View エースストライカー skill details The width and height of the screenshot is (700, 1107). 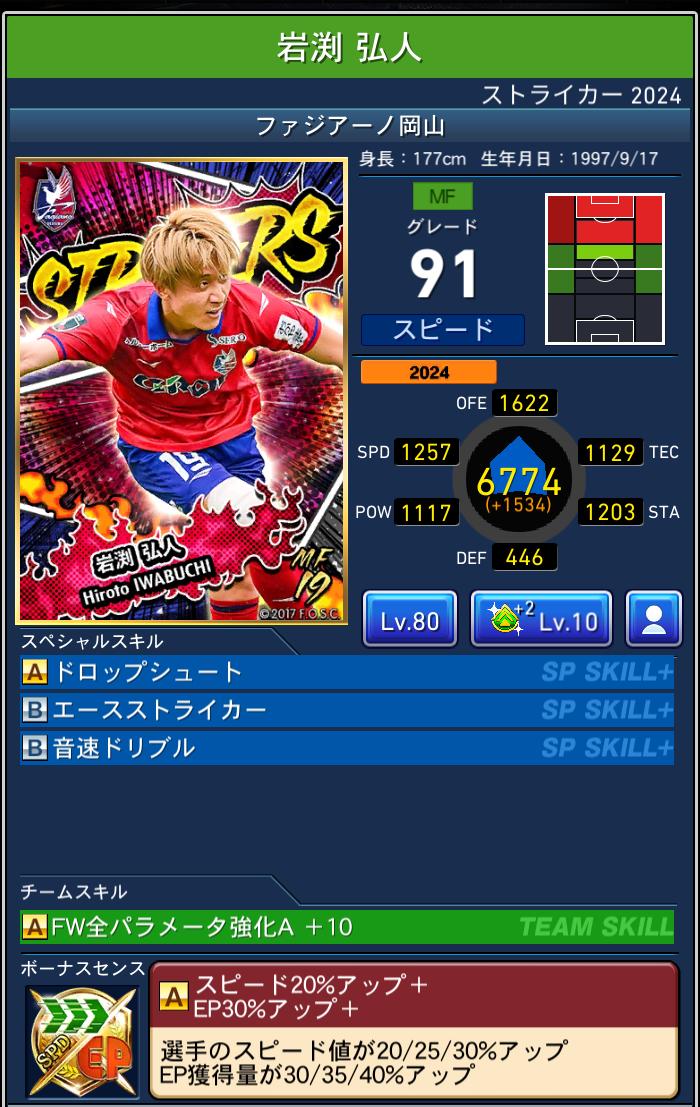pyautogui.click(x=346, y=710)
